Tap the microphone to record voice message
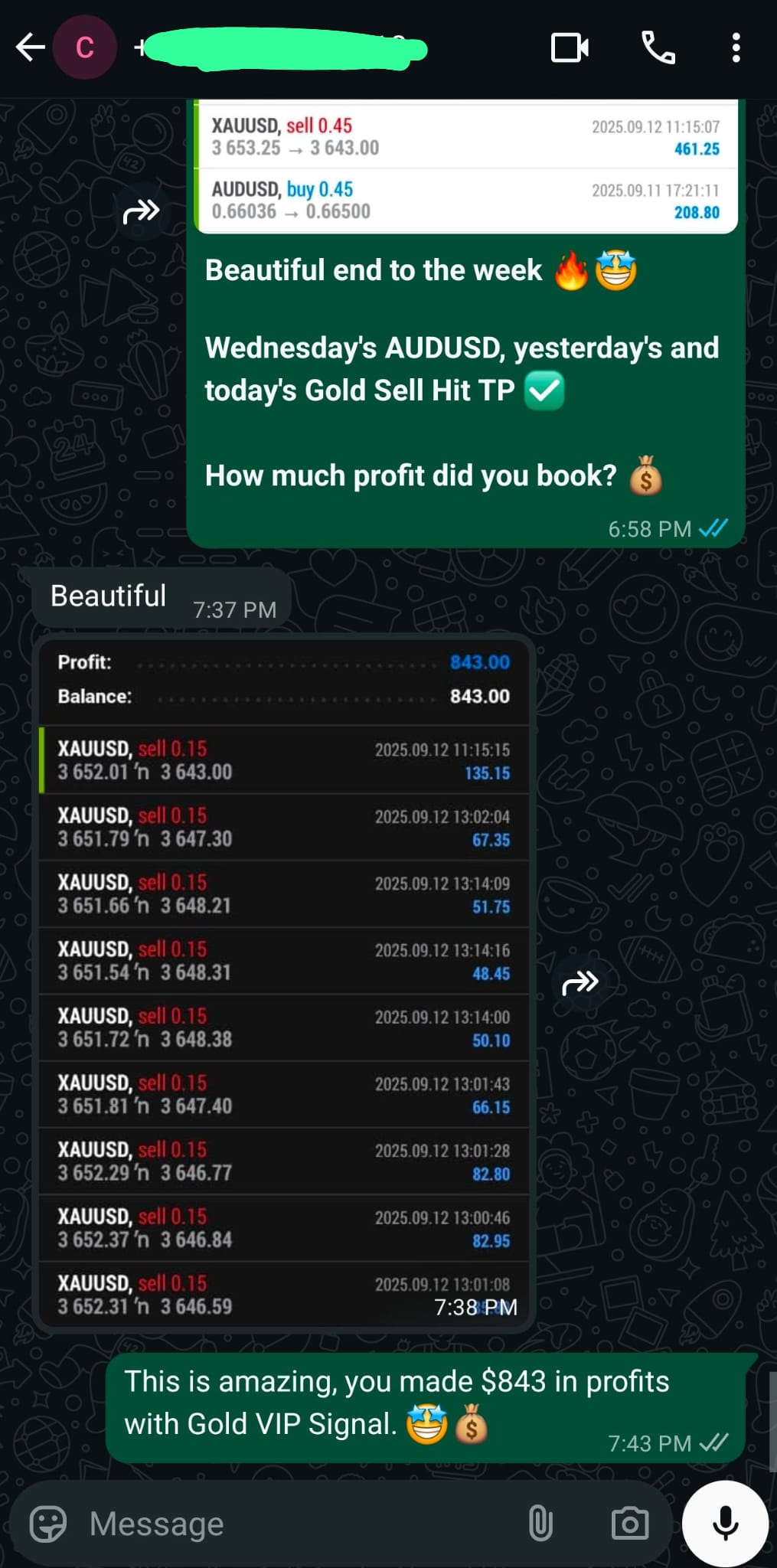Screen dimensions: 777x1568 (x=725, y=1524)
